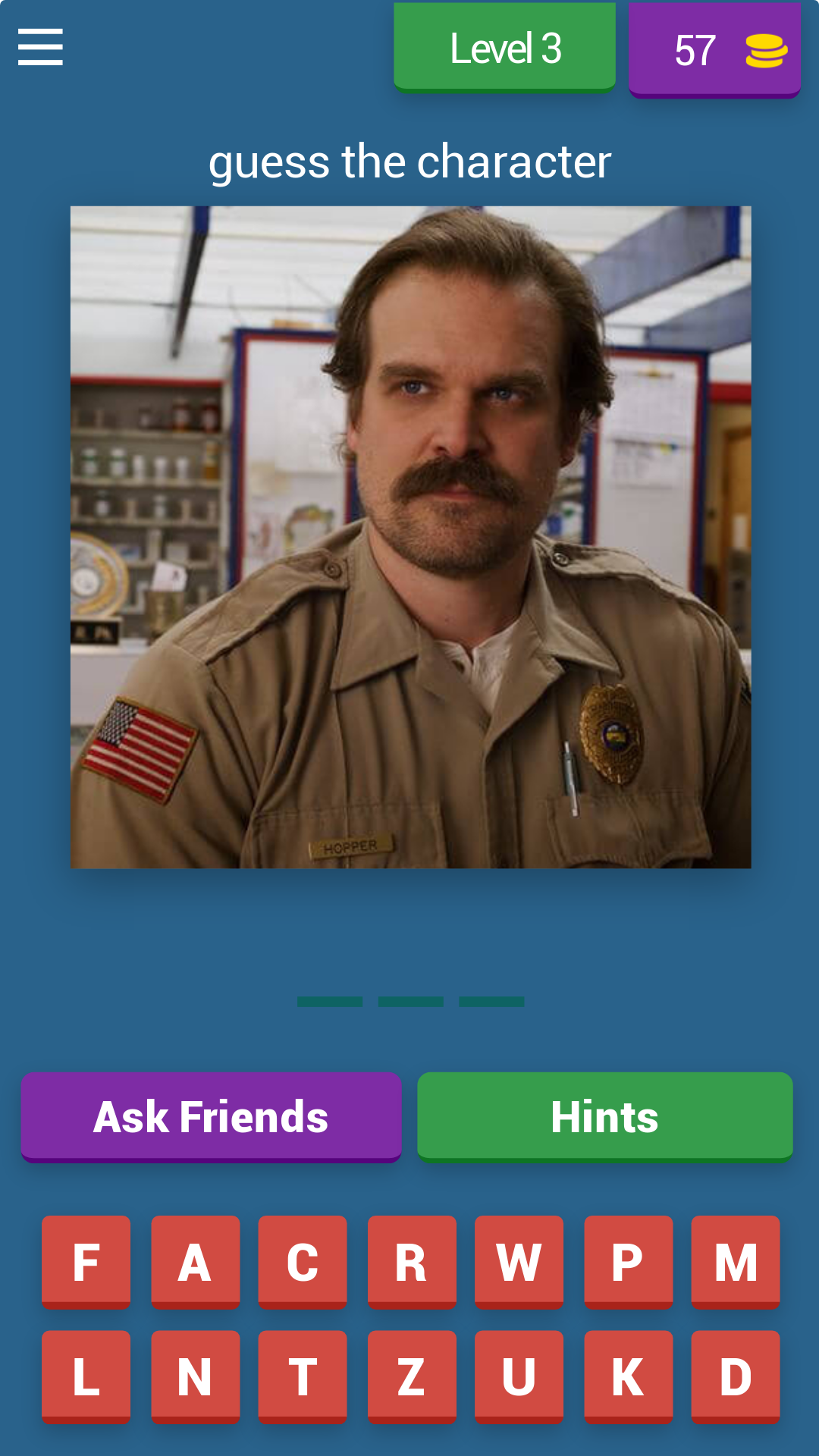Select the letter R tile

[411, 1260]
